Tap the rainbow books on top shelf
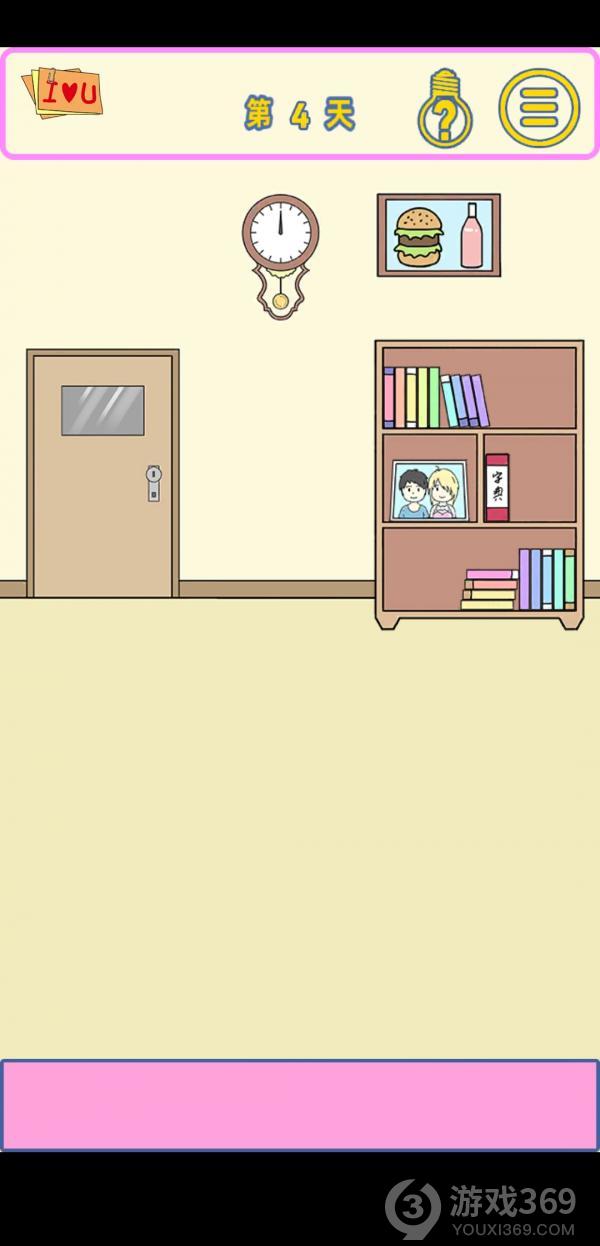600x1246 pixels. pos(436,398)
